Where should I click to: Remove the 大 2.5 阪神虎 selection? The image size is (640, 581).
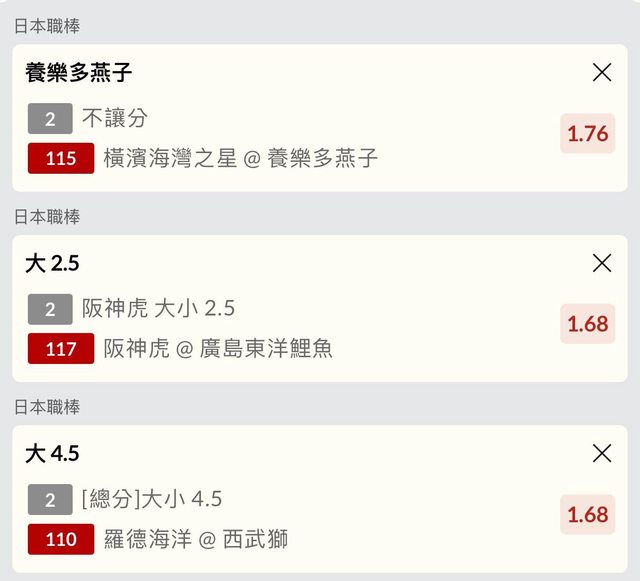[602, 263]
